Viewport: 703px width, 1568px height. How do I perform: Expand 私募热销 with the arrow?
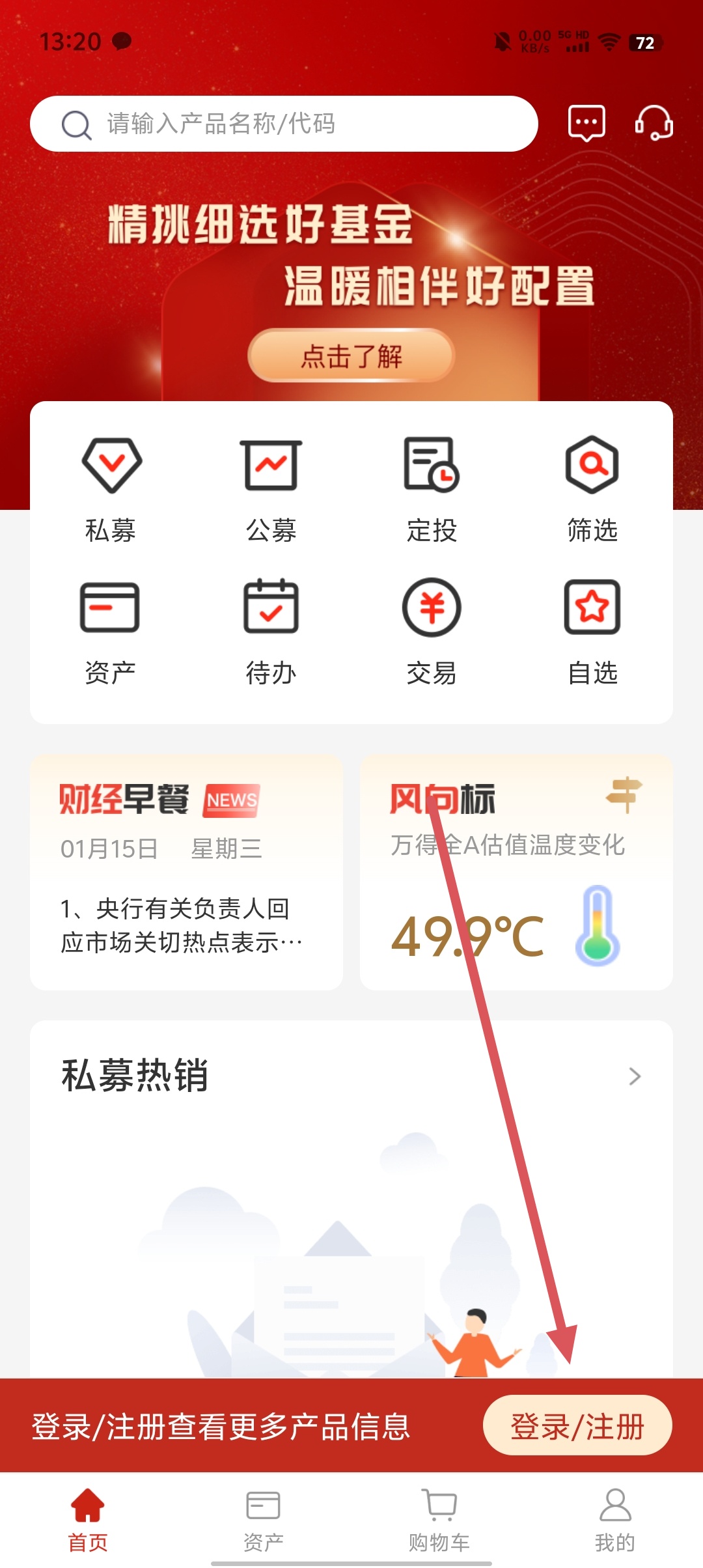pos(635,1076)
